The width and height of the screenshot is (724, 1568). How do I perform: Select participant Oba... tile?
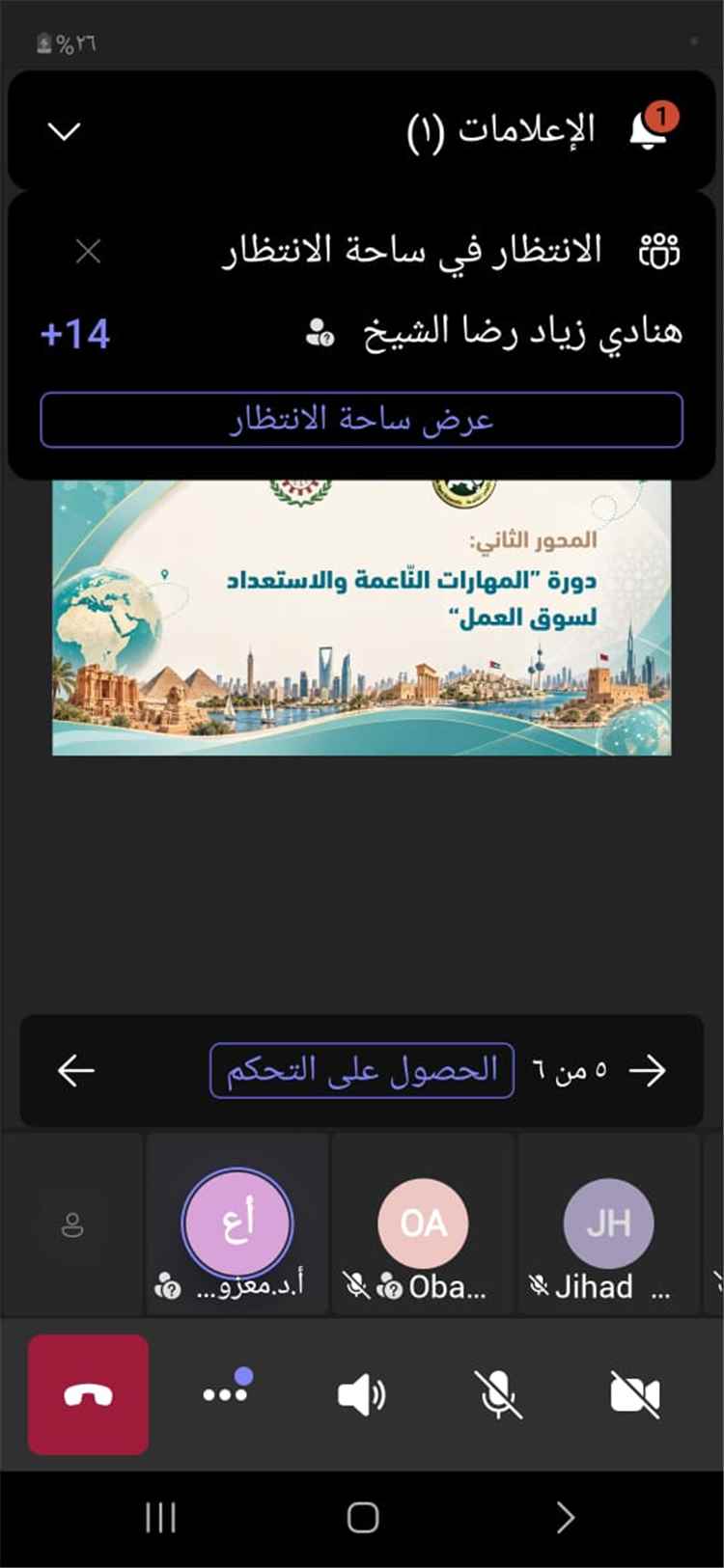[x=423, y=1224]
